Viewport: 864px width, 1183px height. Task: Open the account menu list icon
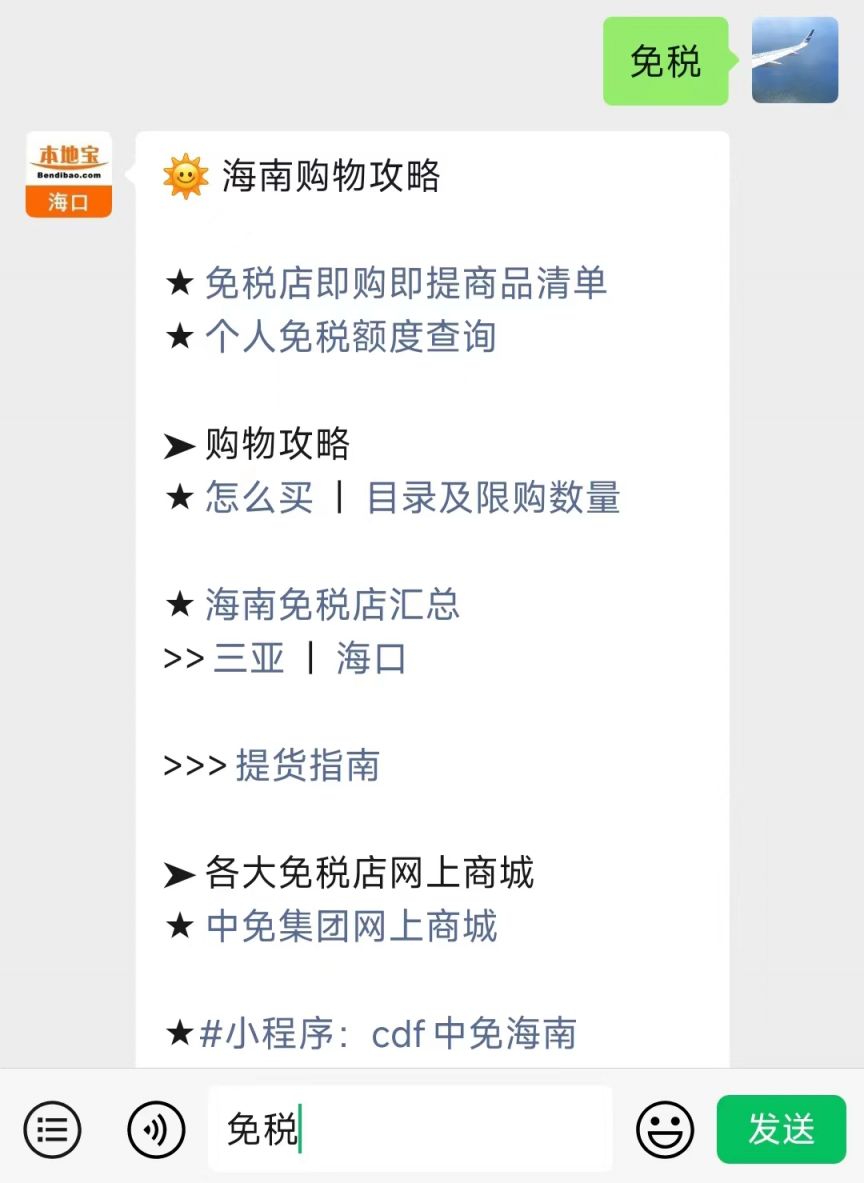(x=52, y=1130)
